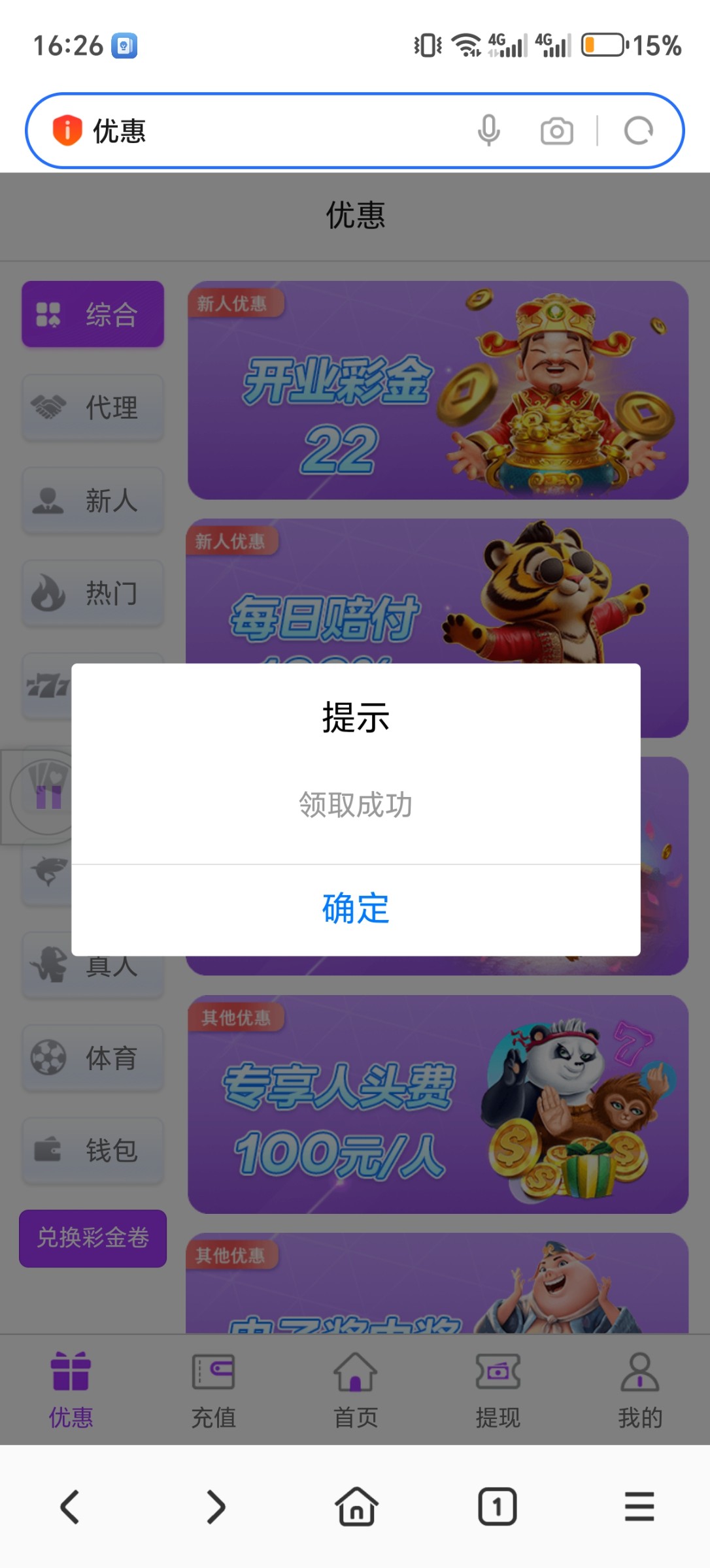The height and width of the screenshot is (1568, 710).
Task: Open the browser menu with three lines
Action: coord(639,1507)
